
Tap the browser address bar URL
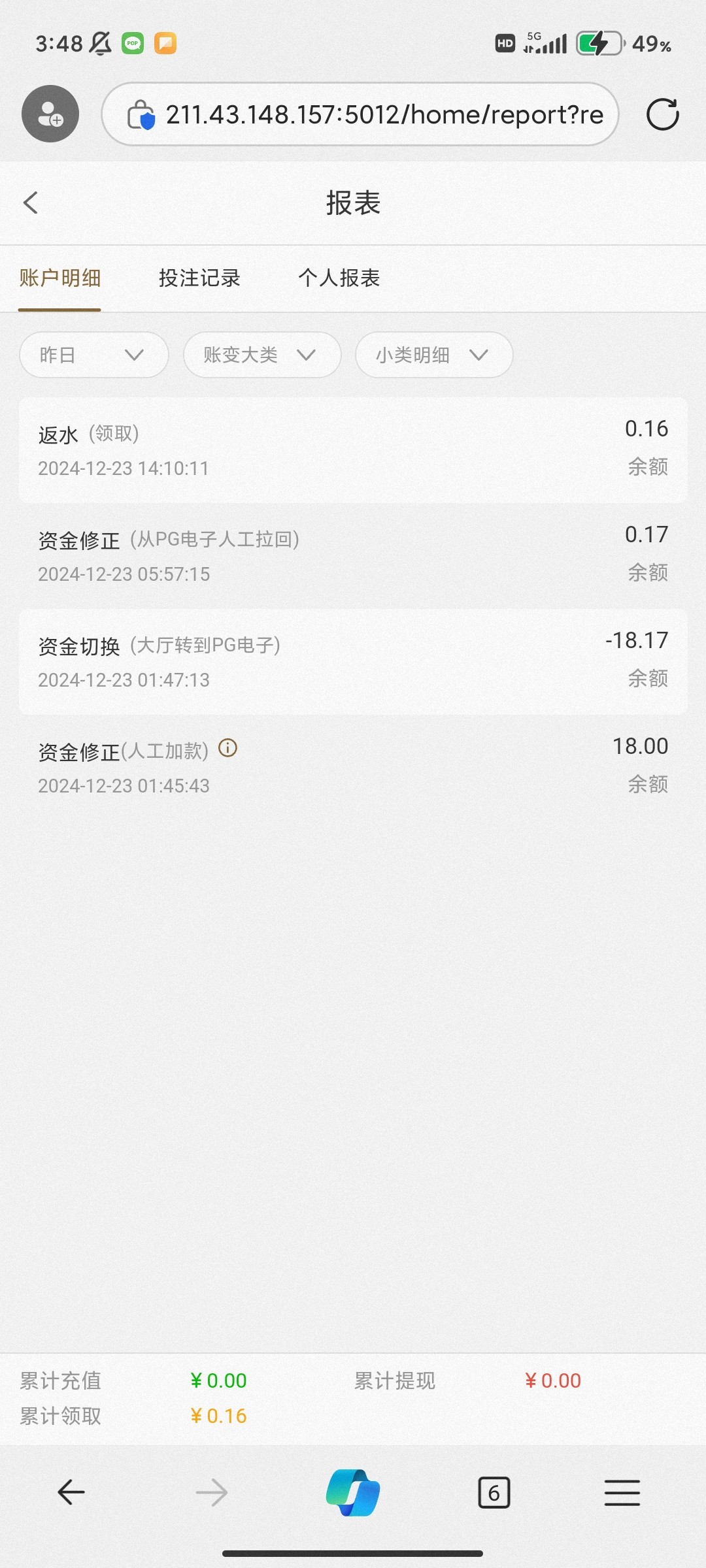(384, 115)
